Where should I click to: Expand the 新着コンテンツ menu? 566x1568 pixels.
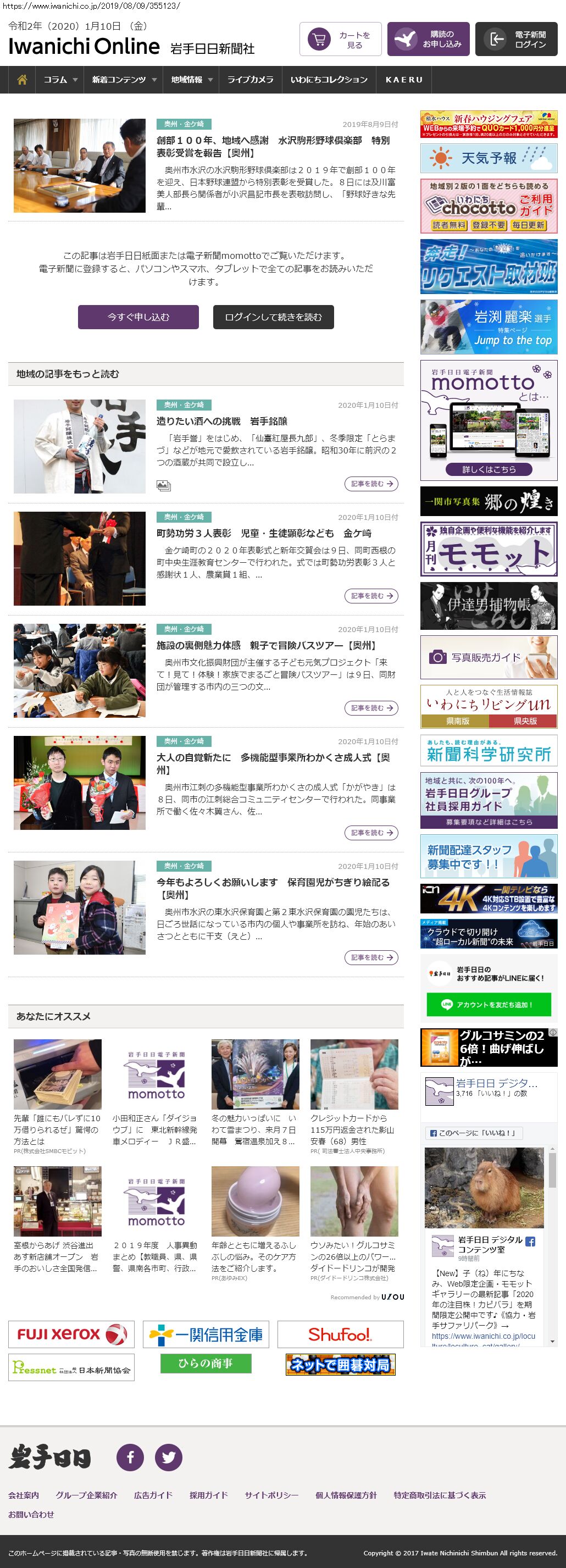pyautogui.click(x=124, y=80)
